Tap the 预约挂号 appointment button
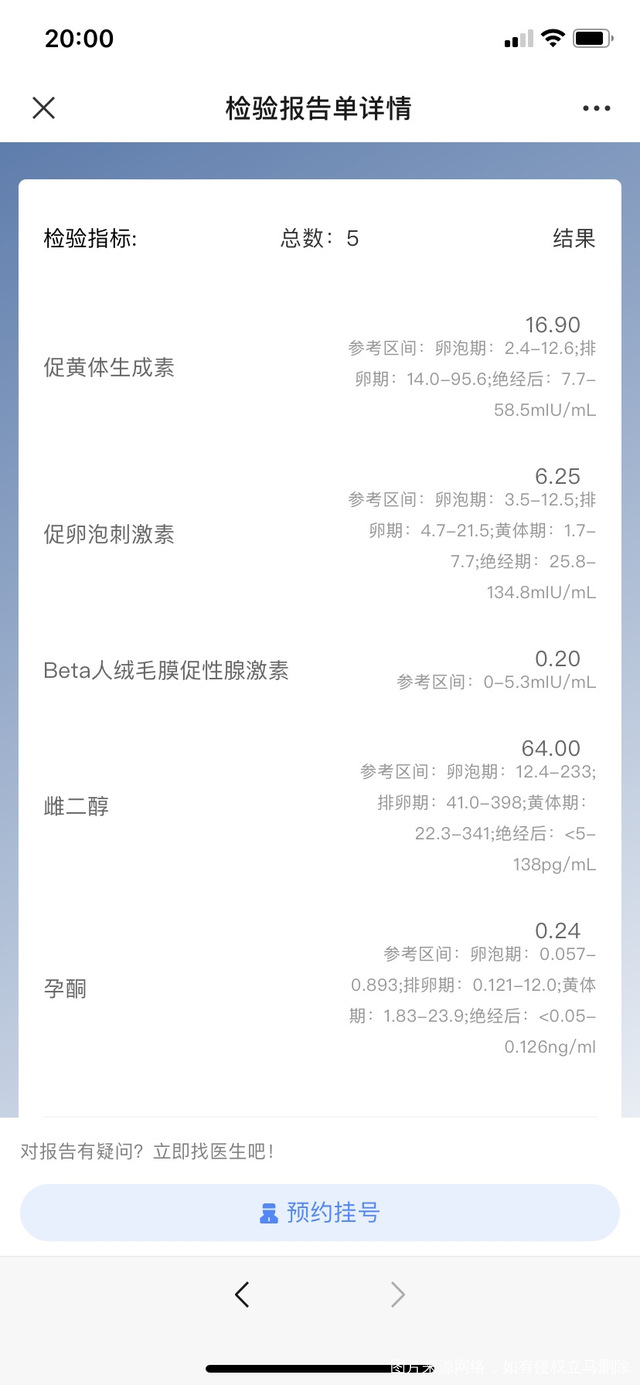The height and width of the screenshot is (1385, 640). point(320,1213)
